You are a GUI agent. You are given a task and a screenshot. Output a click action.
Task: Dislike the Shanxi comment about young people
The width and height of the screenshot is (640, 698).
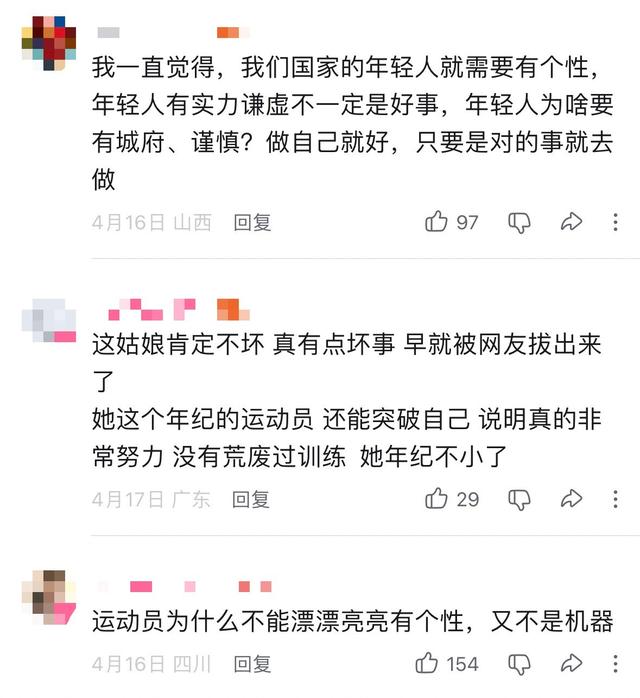(519, 222)
